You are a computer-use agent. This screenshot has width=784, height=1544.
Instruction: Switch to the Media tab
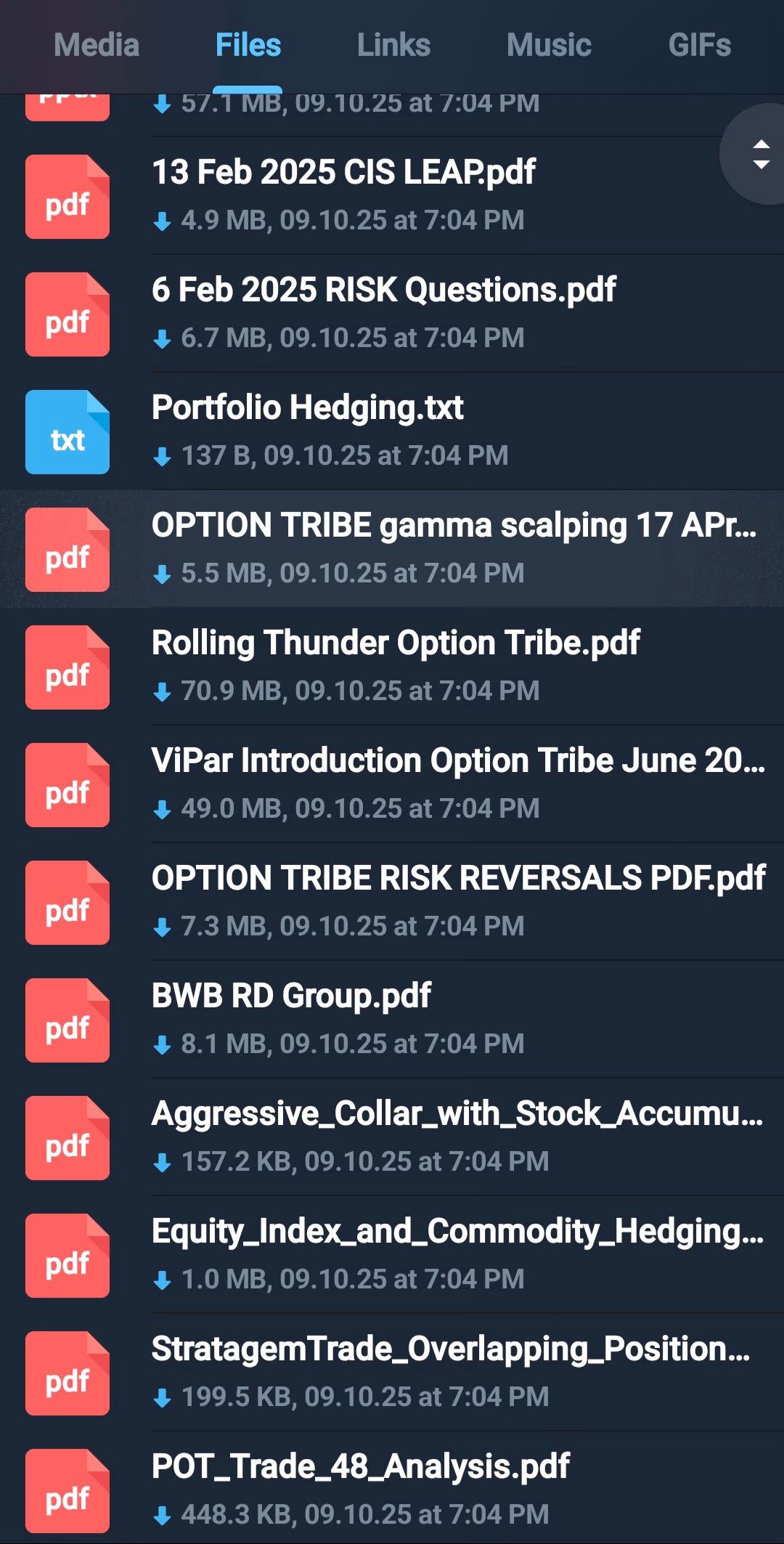coord(97,45)
